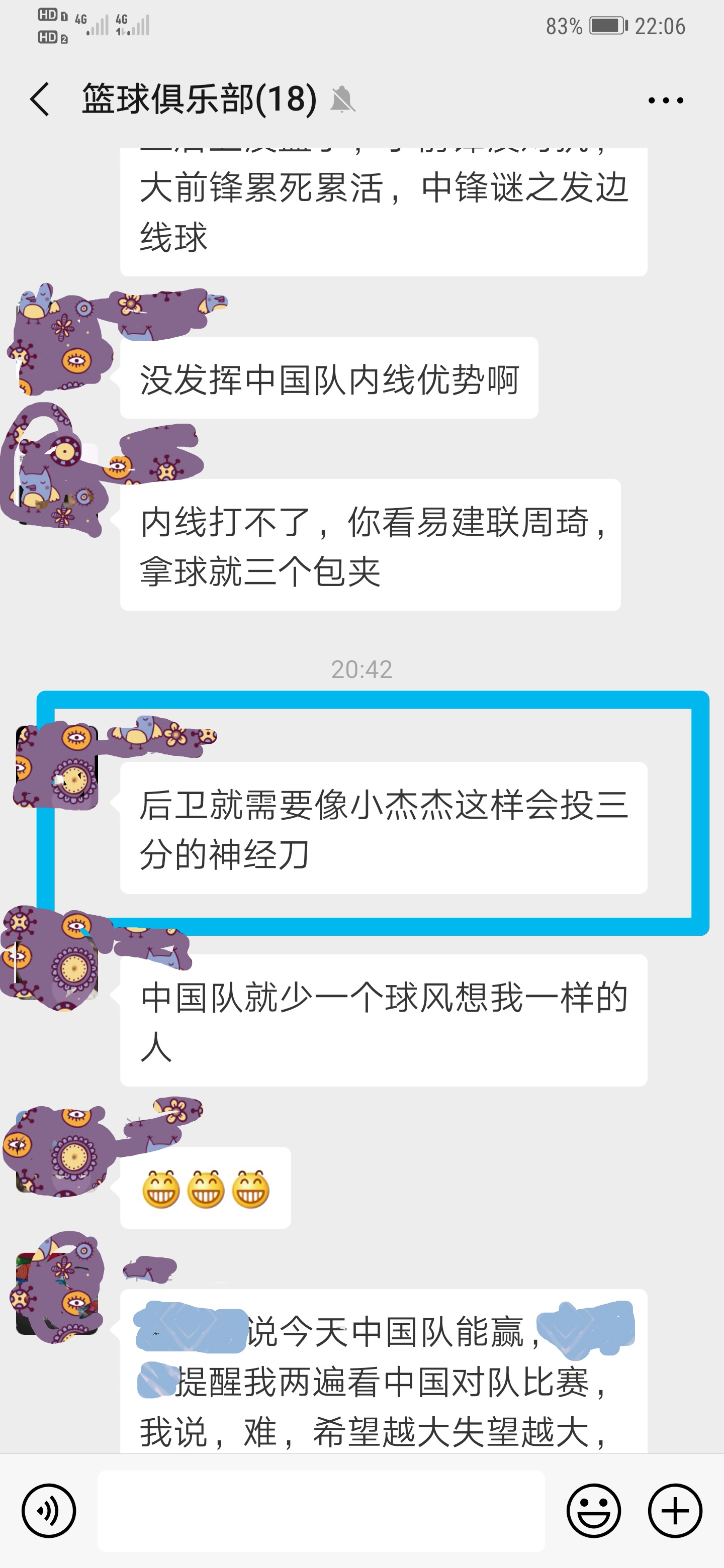The height and width of the screenshot is (1568, 724).
Task: Open the three-dot chat info menu
Action: 666,100
